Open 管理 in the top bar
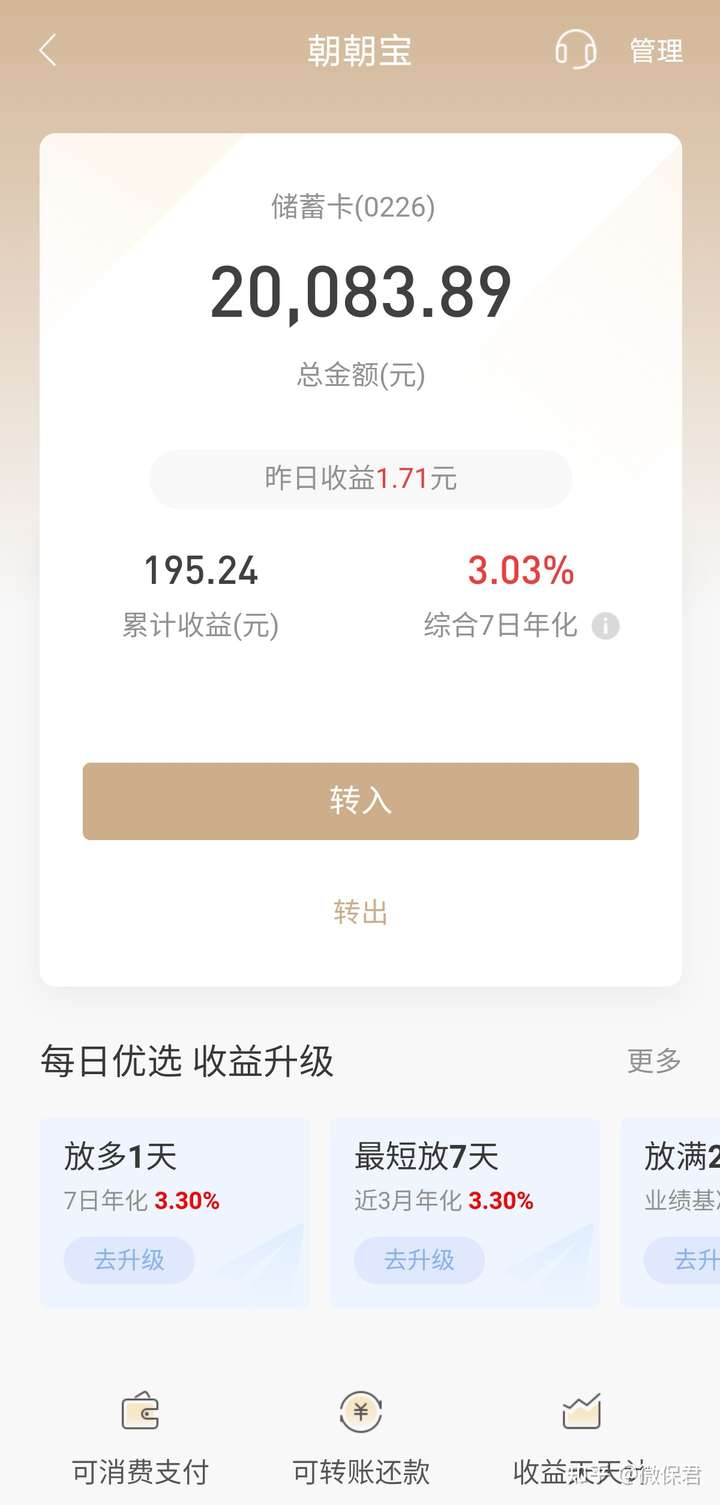This screenshot has width=720, height=1505. click(x=656, y=51)
